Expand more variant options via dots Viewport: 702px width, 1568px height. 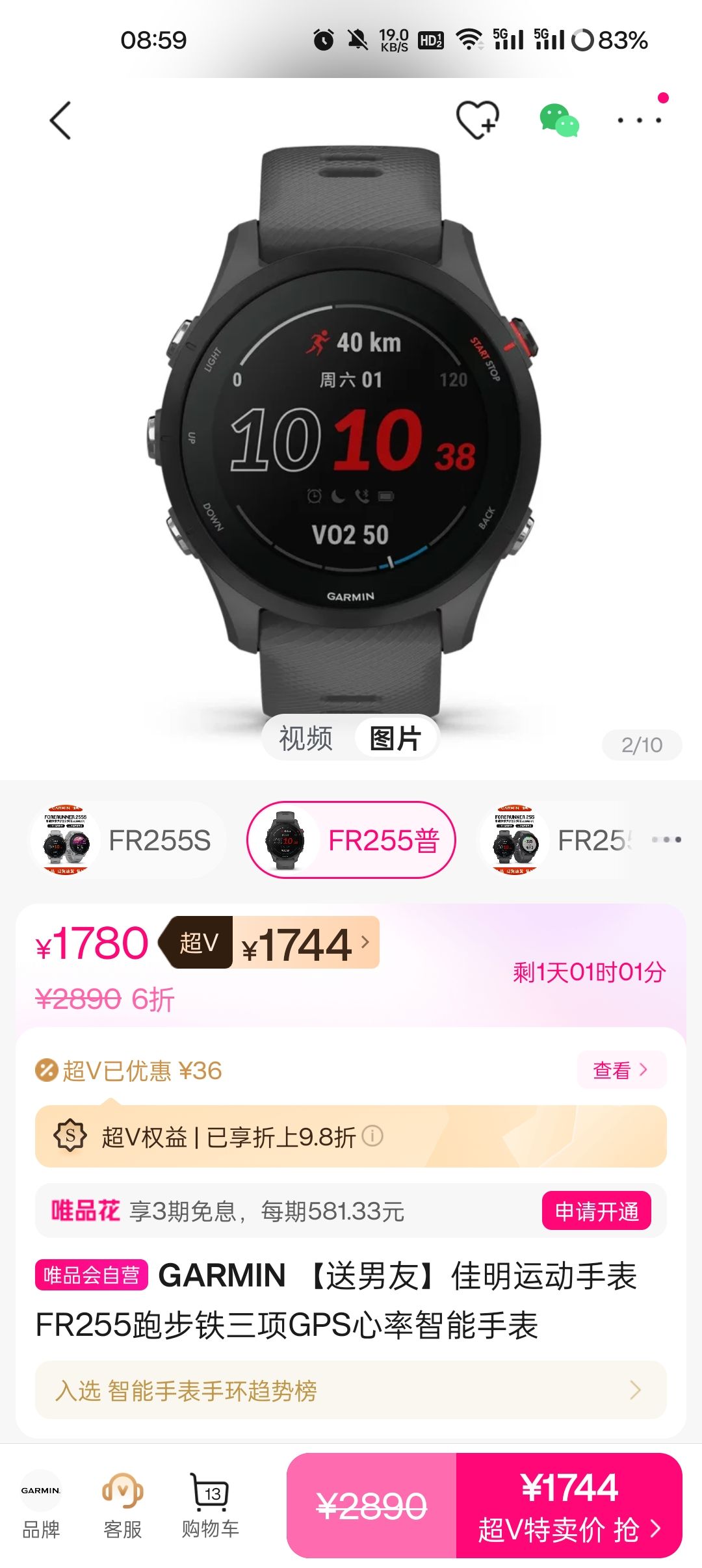(667, 840)
